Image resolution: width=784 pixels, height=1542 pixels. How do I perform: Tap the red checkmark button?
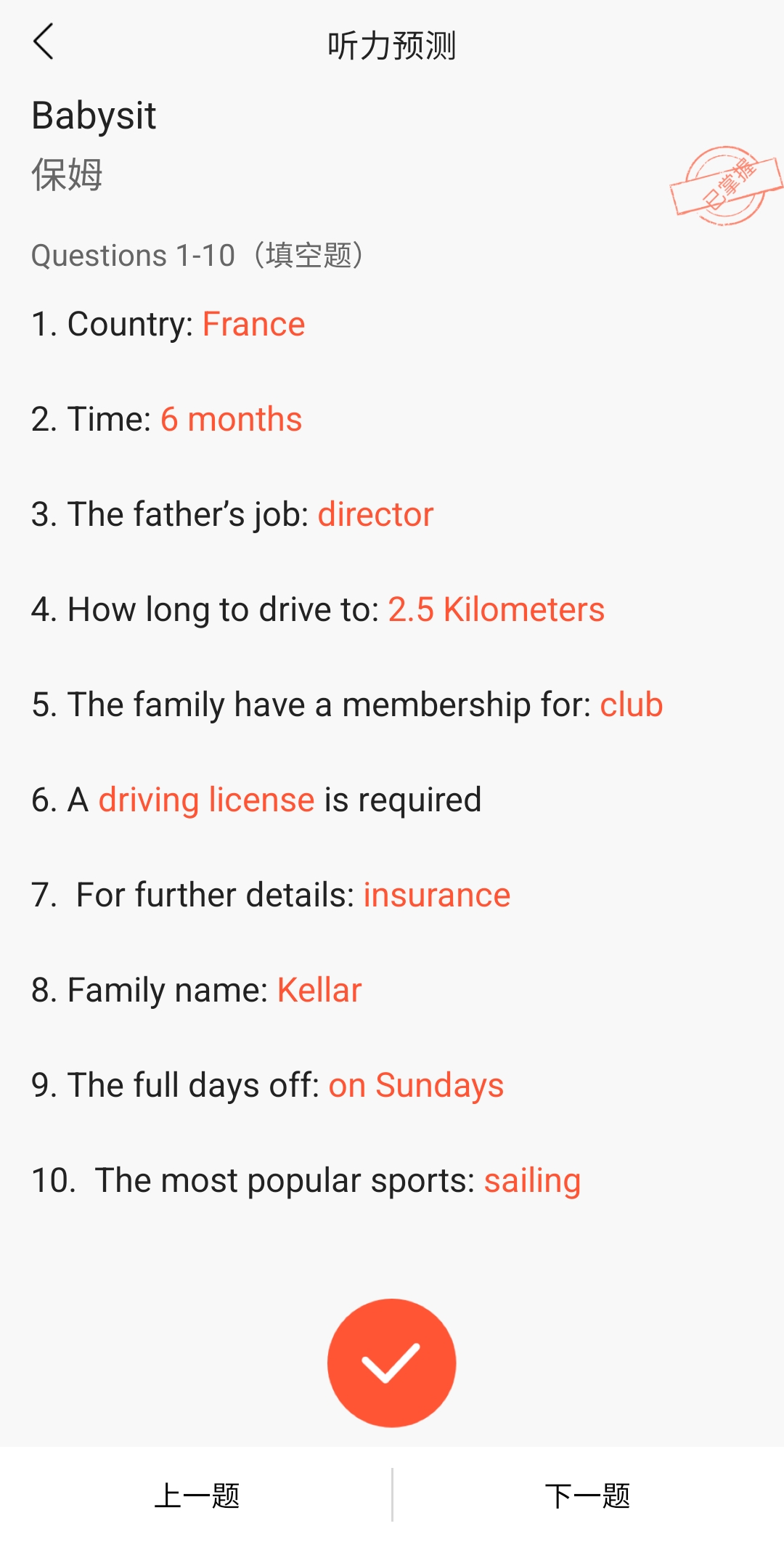tap(392, 1363)
